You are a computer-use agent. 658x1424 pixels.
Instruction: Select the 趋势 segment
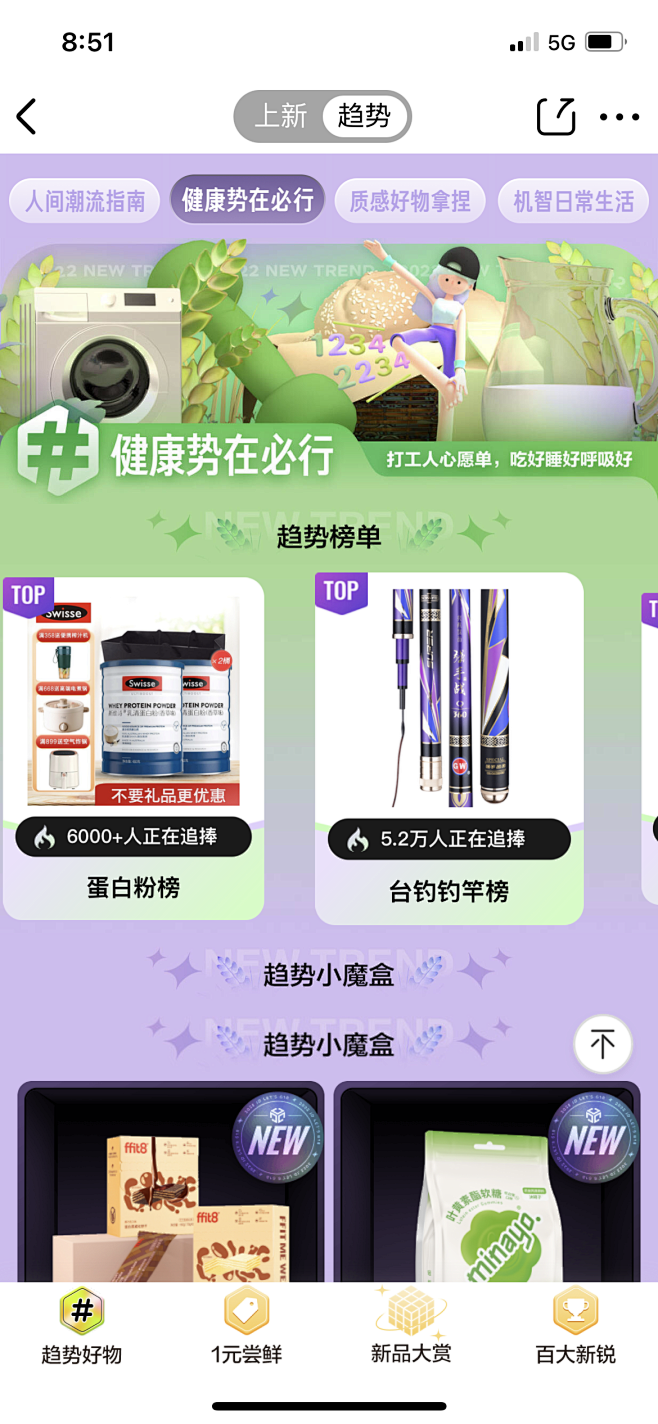(x=364, y=116)
